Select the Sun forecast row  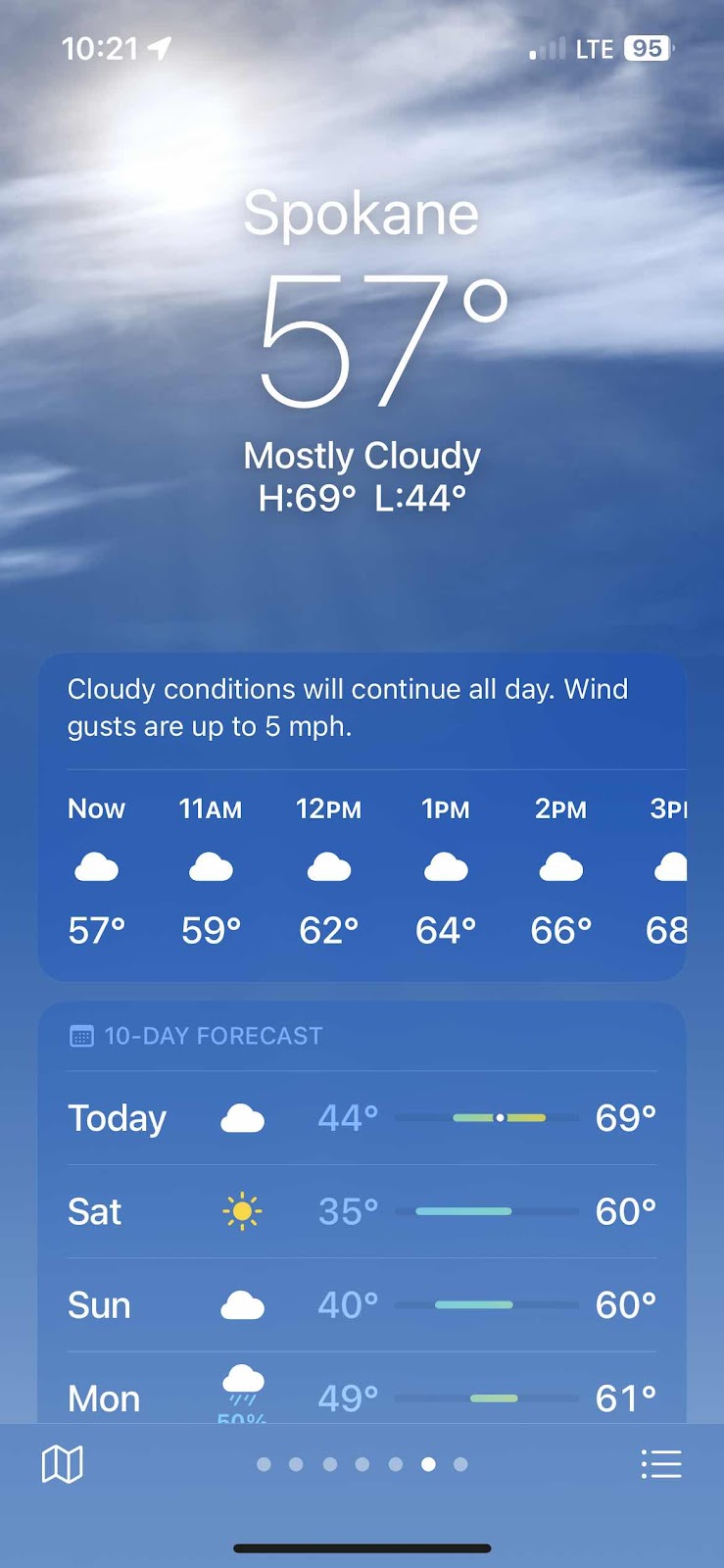click(362, 1305)
